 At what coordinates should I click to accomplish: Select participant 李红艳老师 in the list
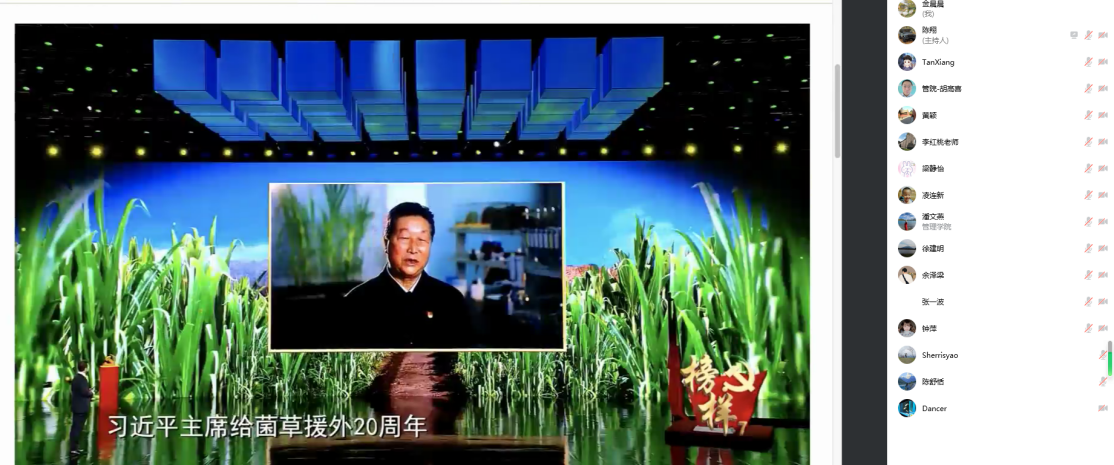[x=940, y=142]
